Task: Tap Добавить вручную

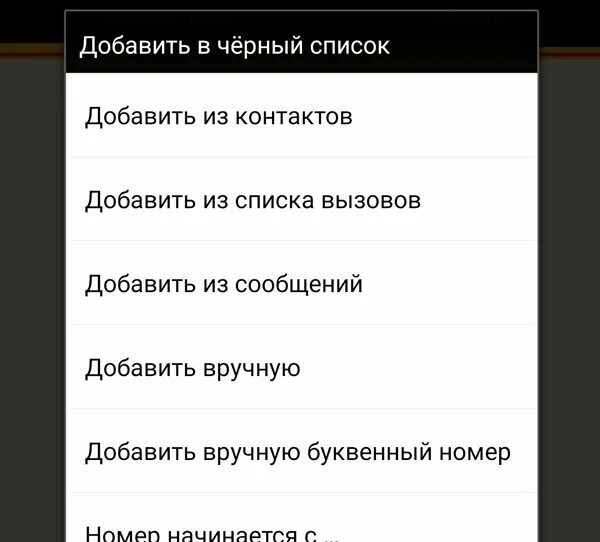Action: 192,368
